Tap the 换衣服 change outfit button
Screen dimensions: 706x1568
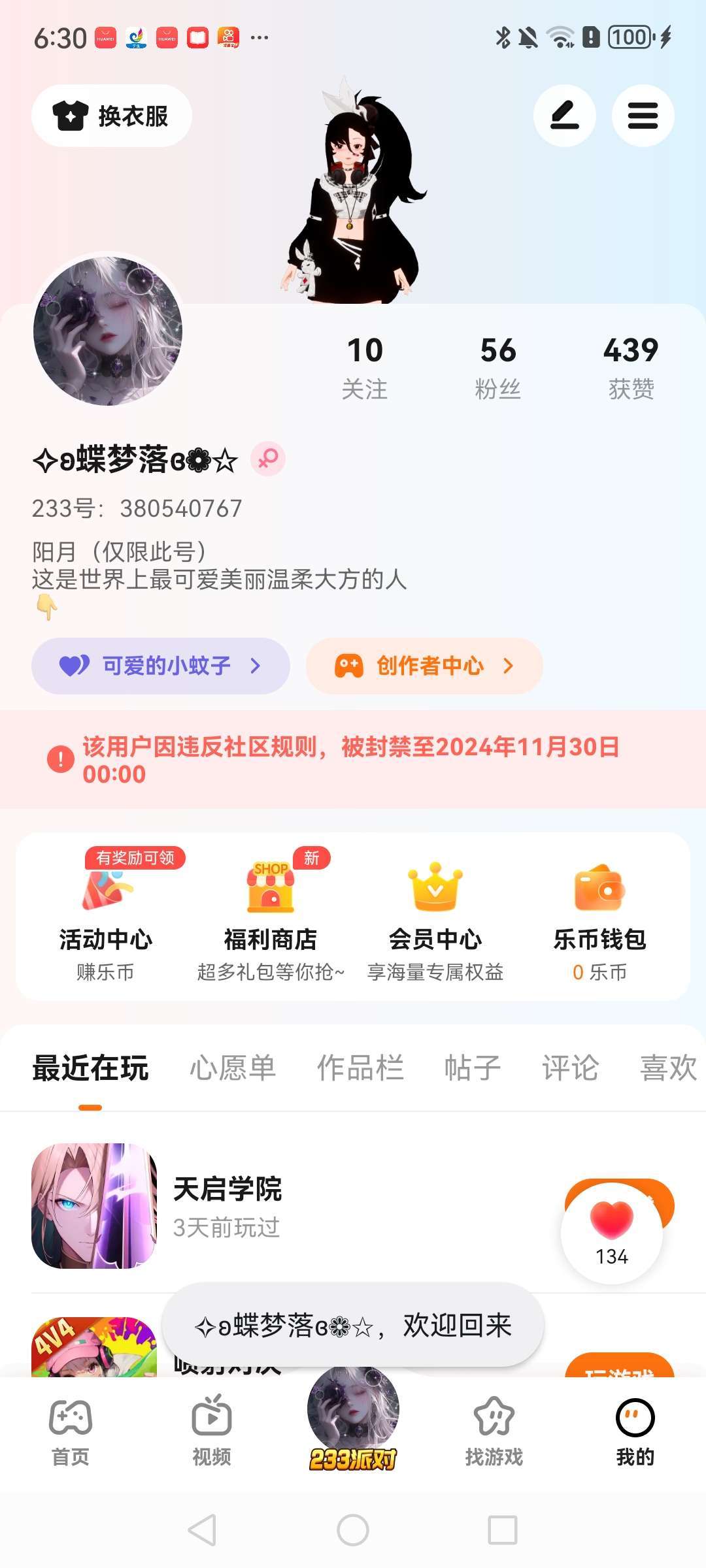click(111, 116)
